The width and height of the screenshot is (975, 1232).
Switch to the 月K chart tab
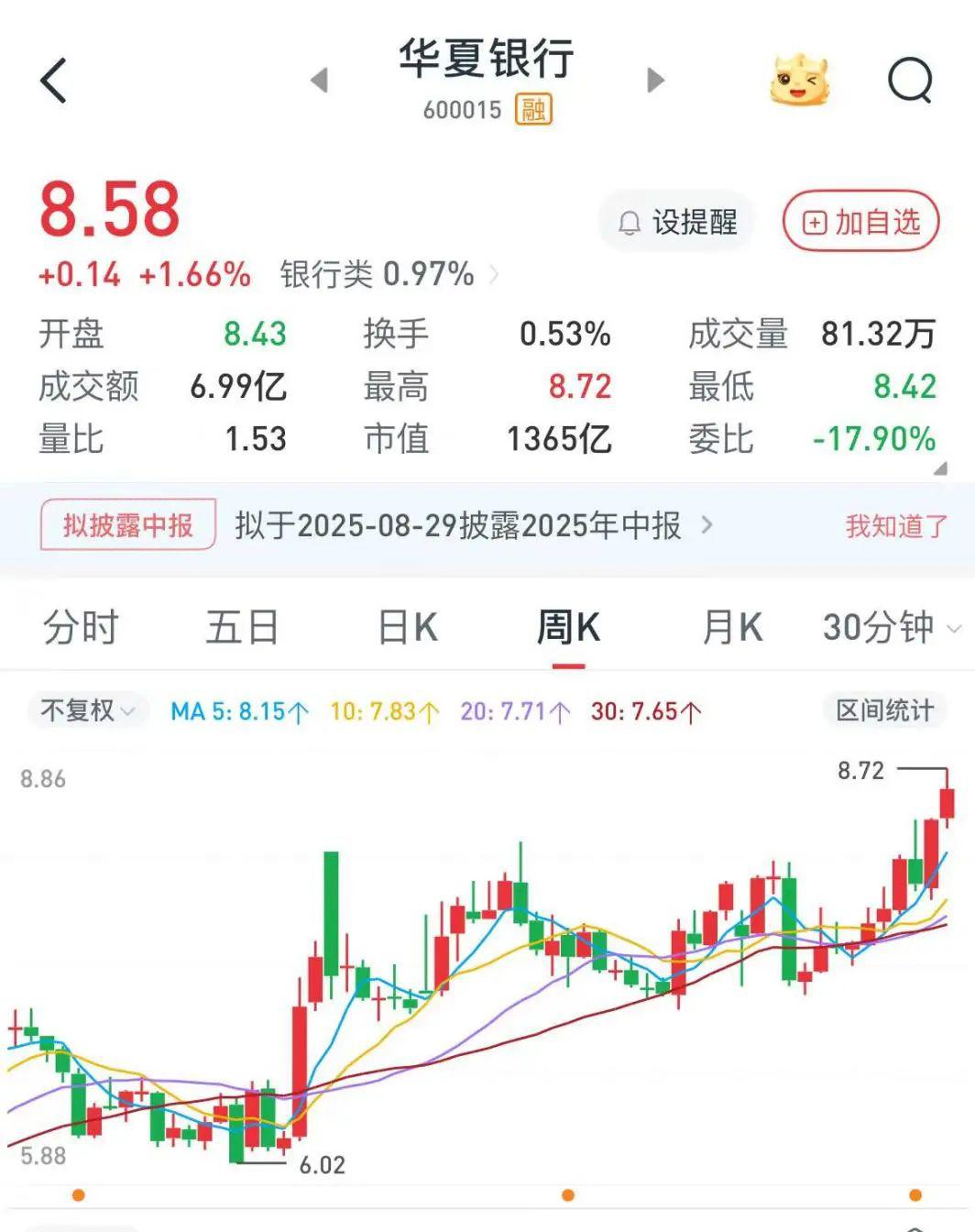731,628
